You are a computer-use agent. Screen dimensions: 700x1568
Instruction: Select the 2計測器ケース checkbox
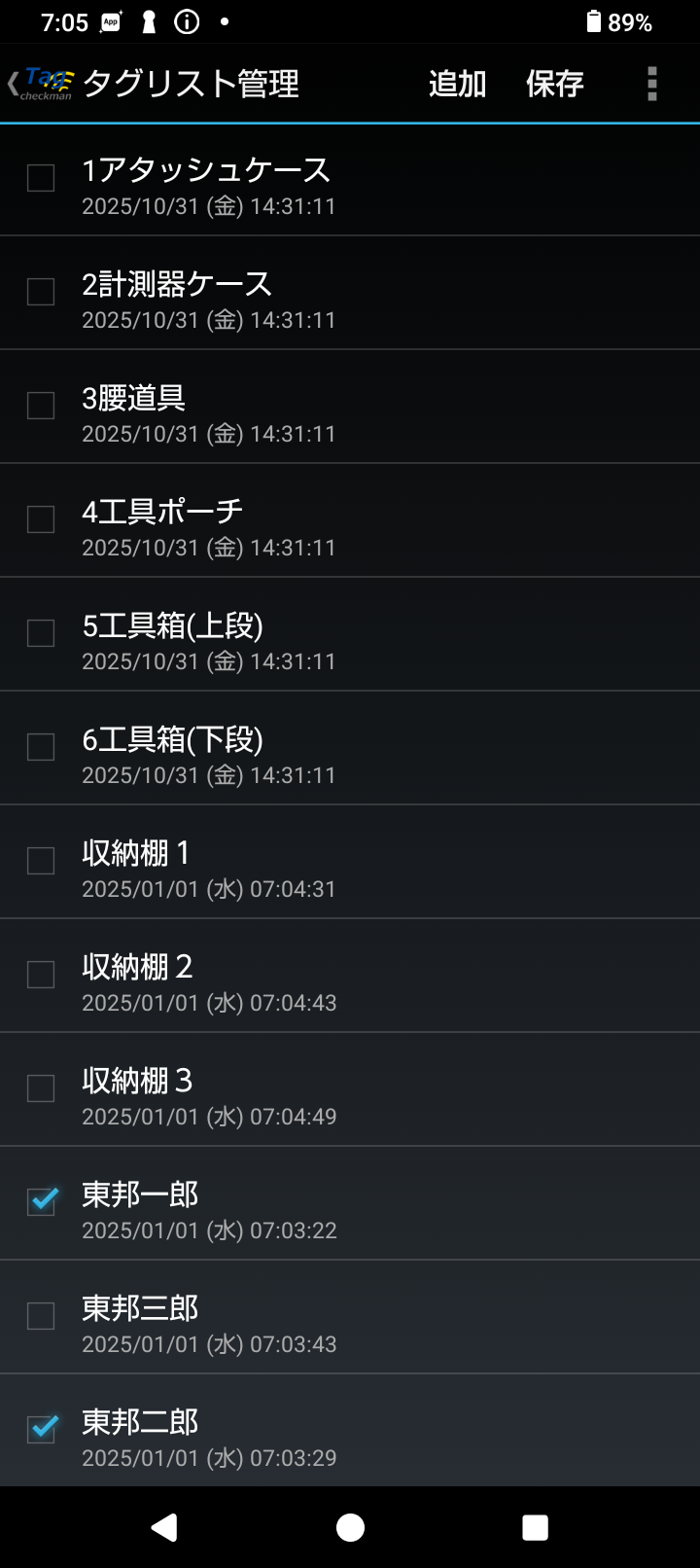tap(41, 292)
